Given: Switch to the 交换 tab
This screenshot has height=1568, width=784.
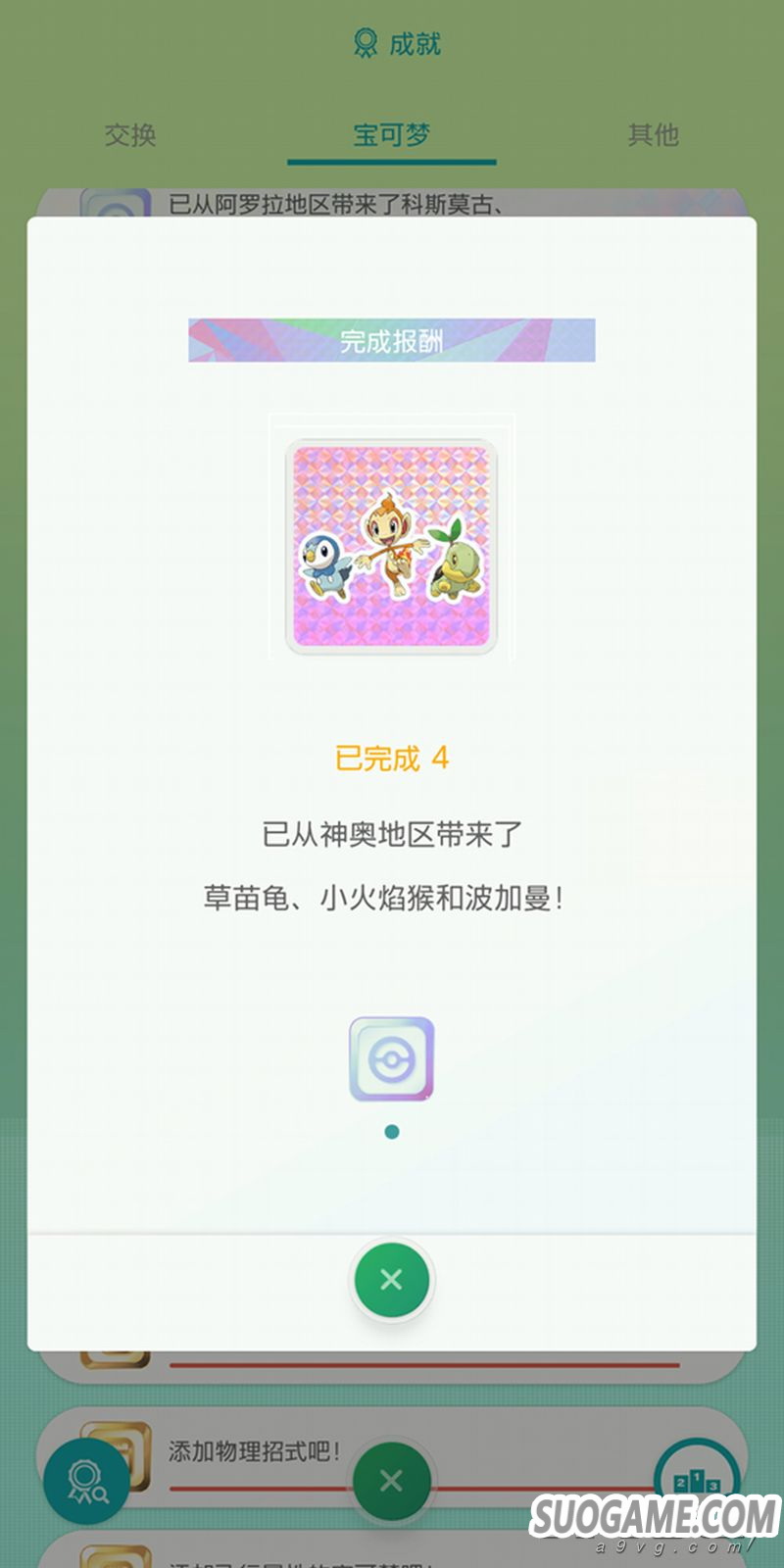Looking at the screenshot, I should click(130, 135).
